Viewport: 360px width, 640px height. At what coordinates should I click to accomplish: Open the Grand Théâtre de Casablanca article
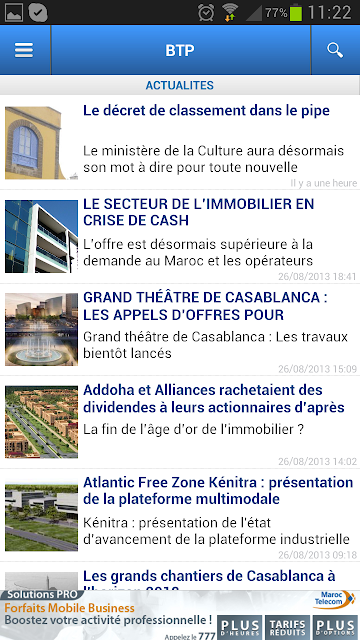click(x=180, y=329)
